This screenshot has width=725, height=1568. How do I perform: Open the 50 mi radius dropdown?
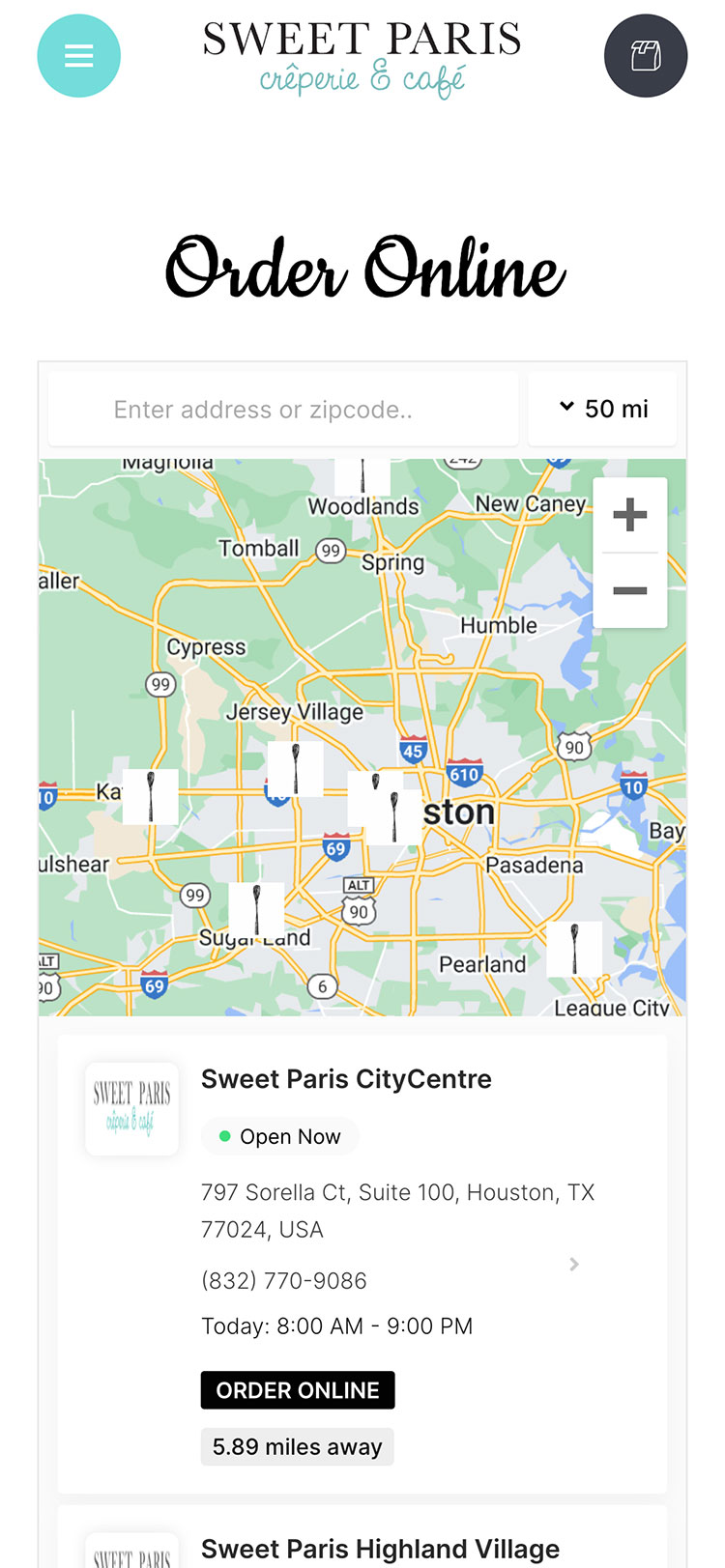(601, 409)
